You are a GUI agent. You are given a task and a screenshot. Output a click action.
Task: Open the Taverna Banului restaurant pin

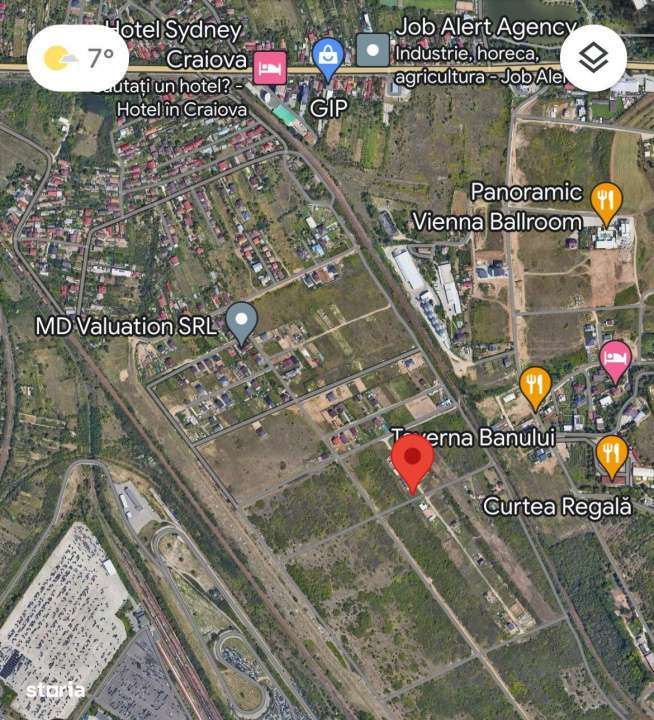click(536, 386)
